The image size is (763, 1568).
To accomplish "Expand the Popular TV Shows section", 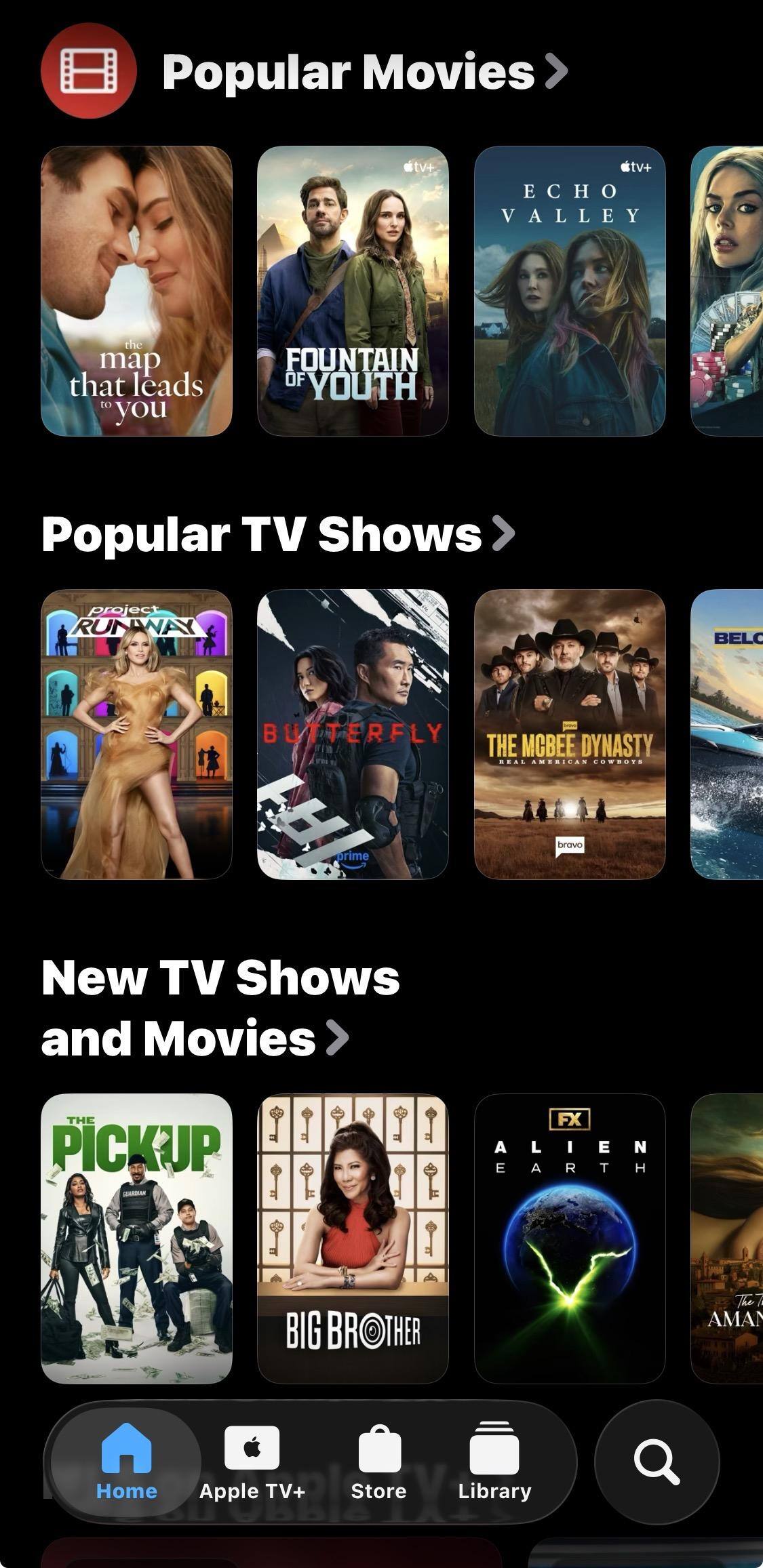I will point(278,534).
